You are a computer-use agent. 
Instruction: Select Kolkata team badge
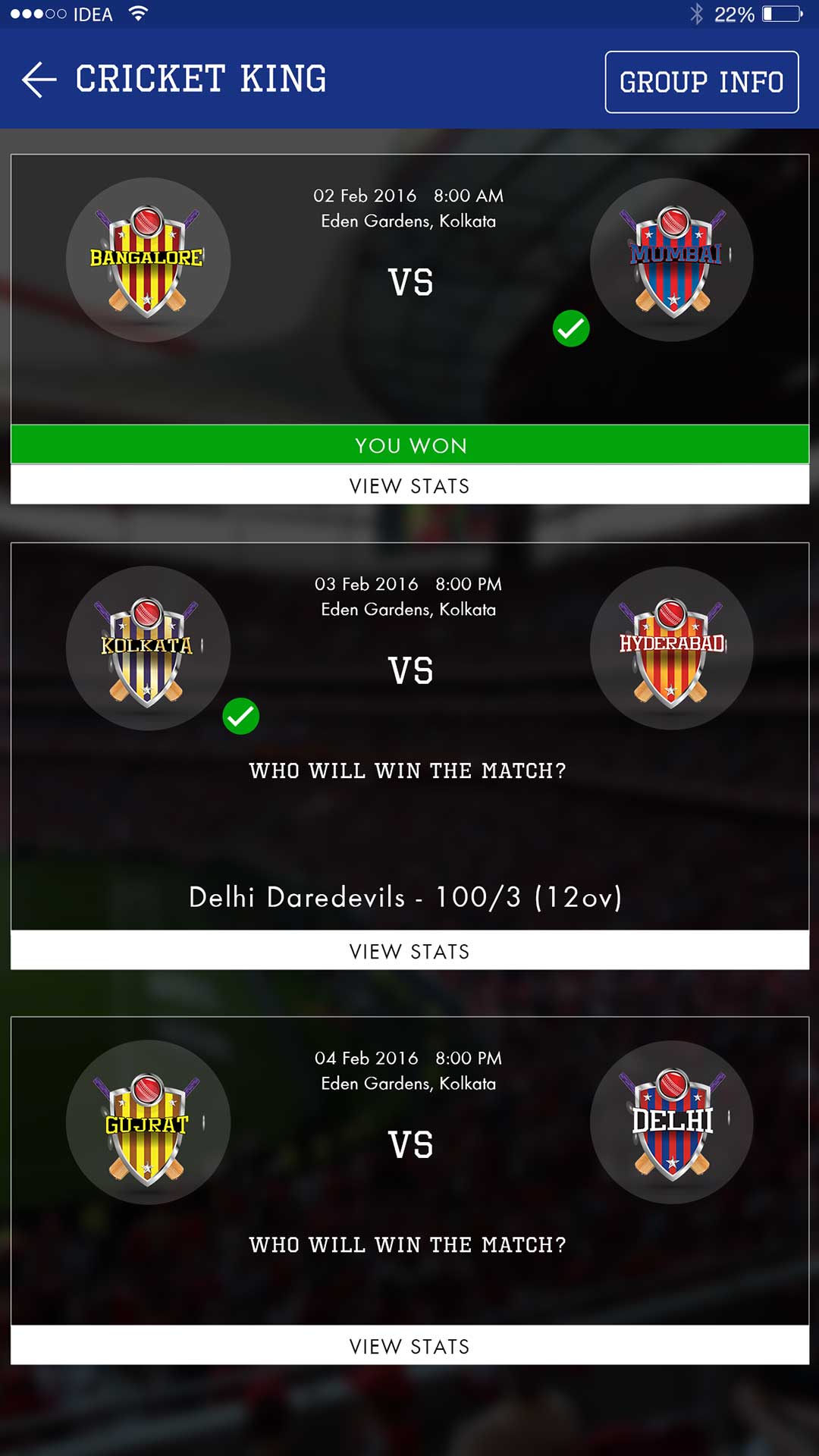(x=148, y=648)
